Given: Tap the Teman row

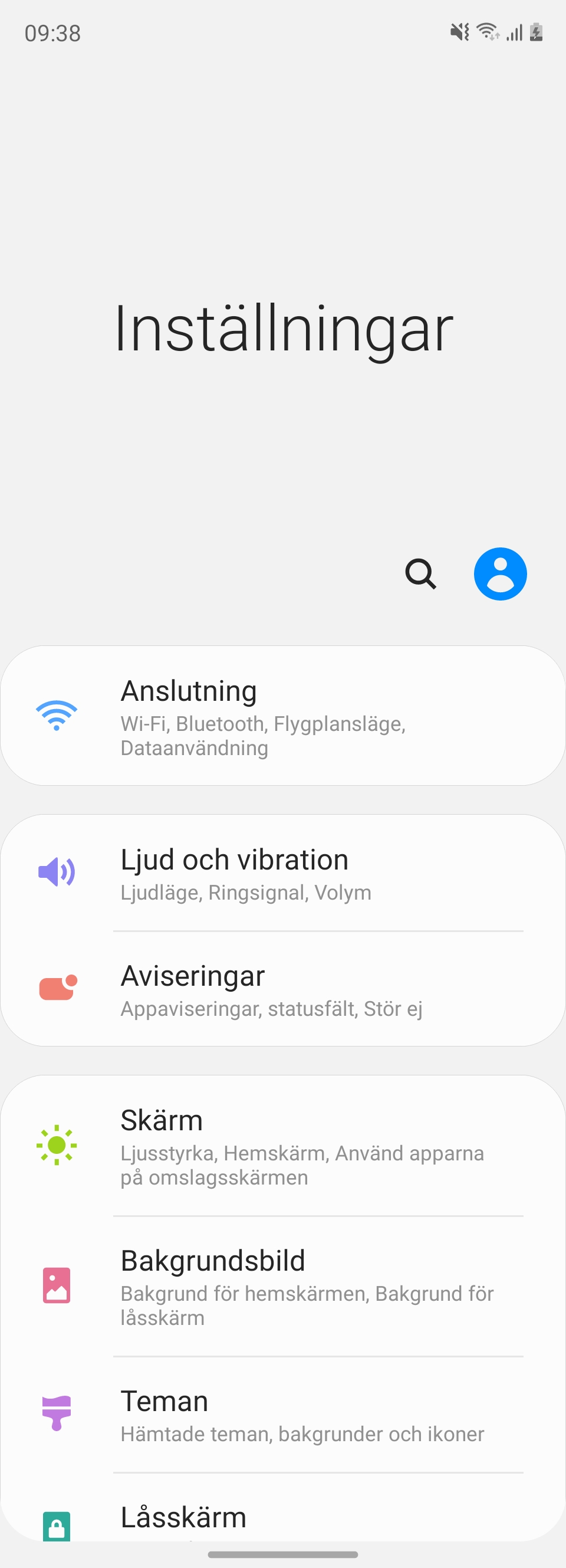Looking at the screenshot, I should [x=283, y=1415].
